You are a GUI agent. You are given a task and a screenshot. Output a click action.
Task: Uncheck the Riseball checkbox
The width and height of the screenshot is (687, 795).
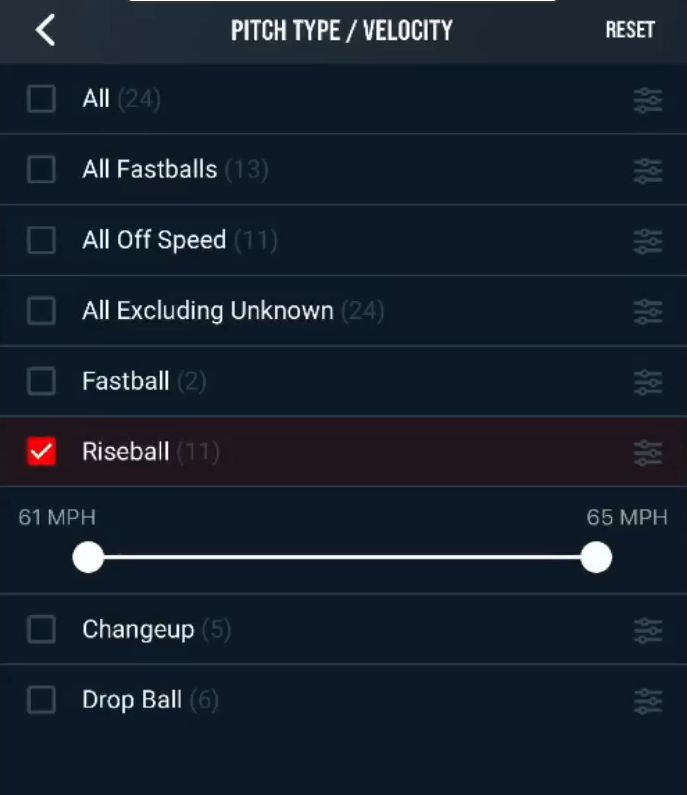pyautogui.click(x=41, y=452)
